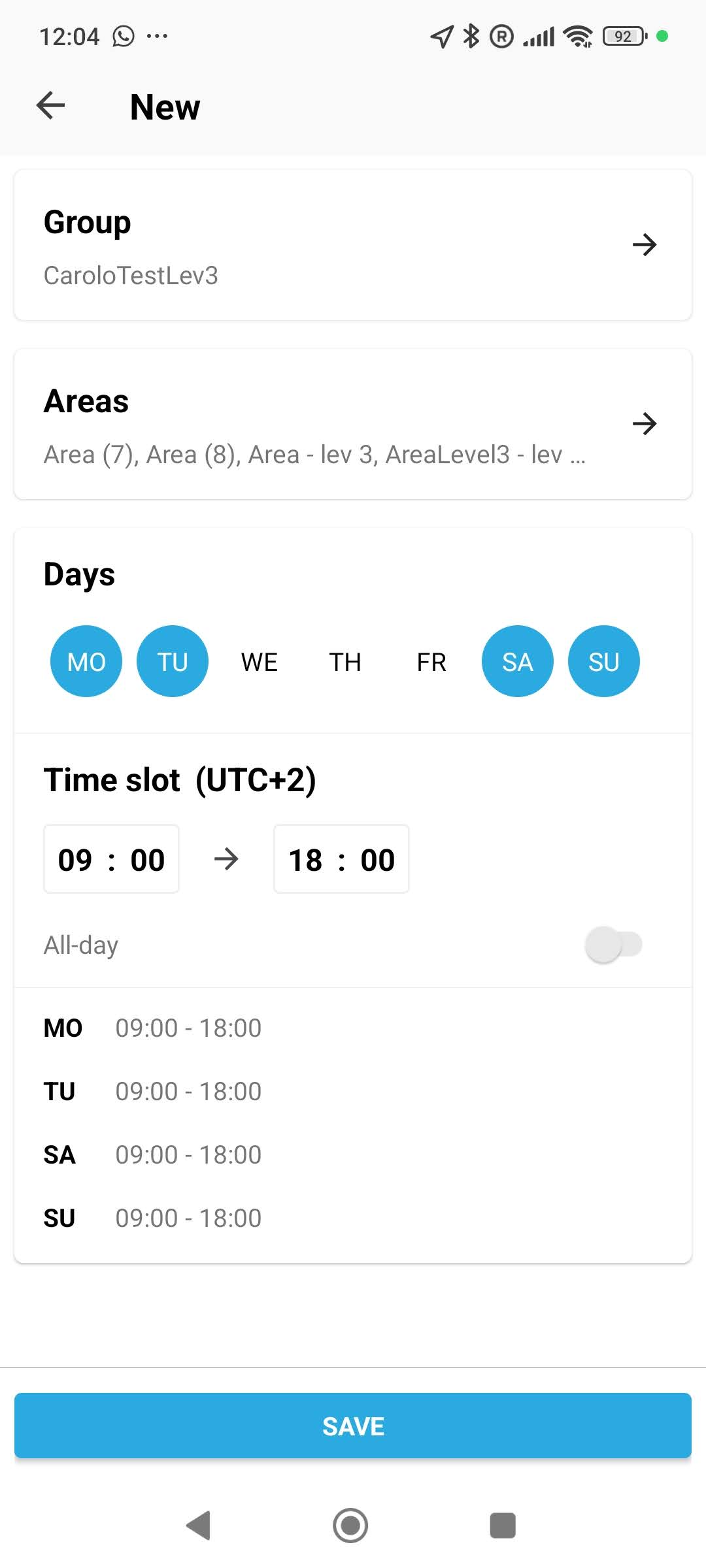706x1568 pixels.
Task: Disable the SU day toggle
Action: coord(603,661)
